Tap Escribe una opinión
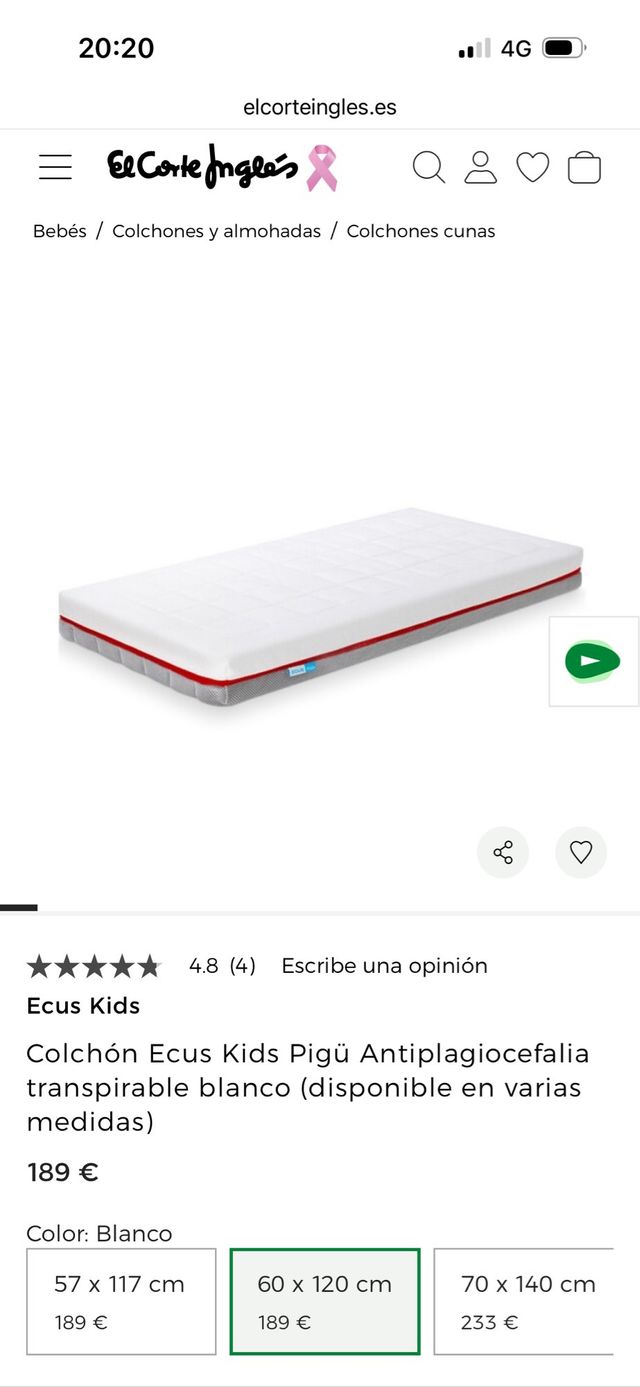The height and width of the screenshot is (1387, 640). click(384, 966)
